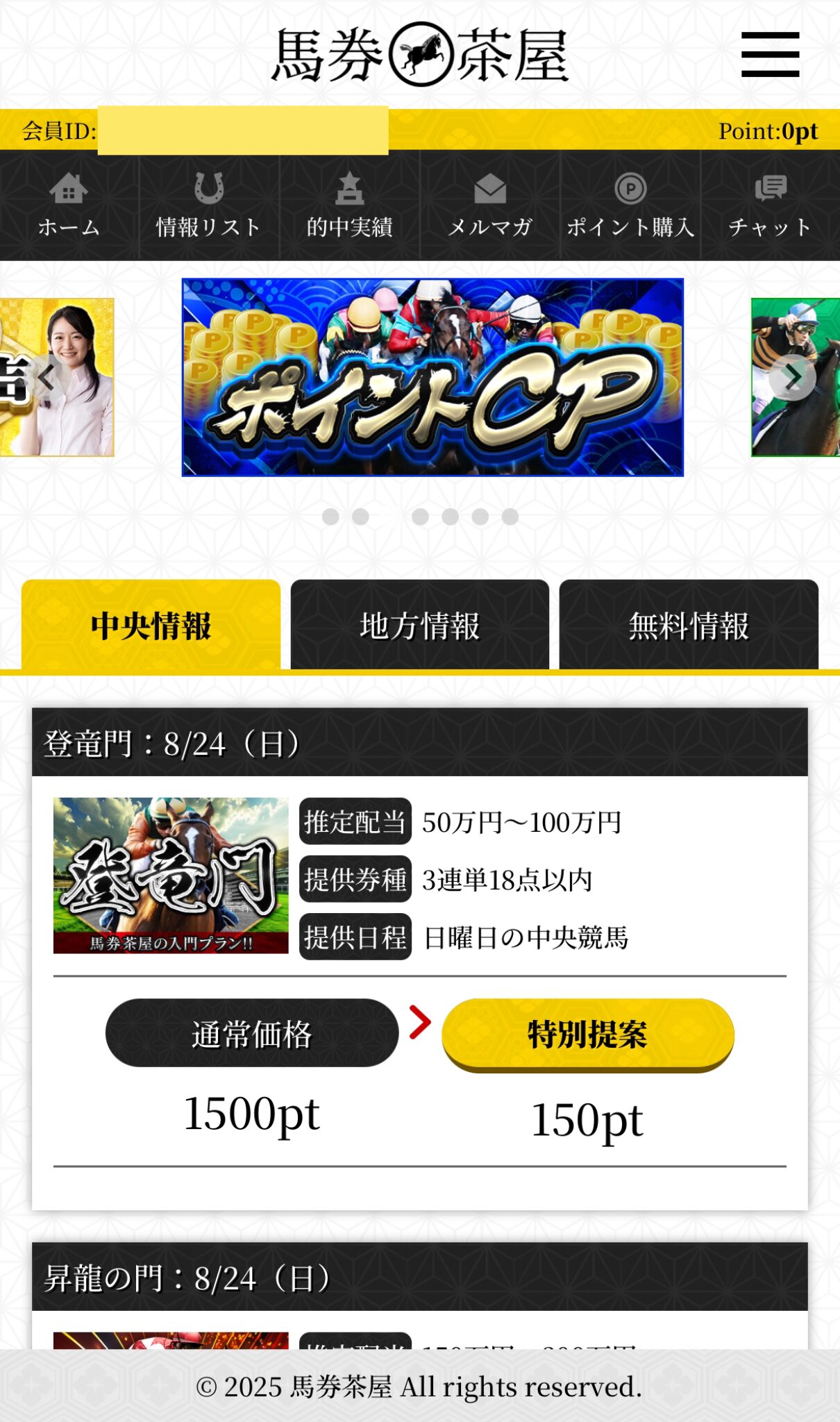Open 情報リスト
Image resolution: width=840 pixels, height=1422 pixels.
209,206
